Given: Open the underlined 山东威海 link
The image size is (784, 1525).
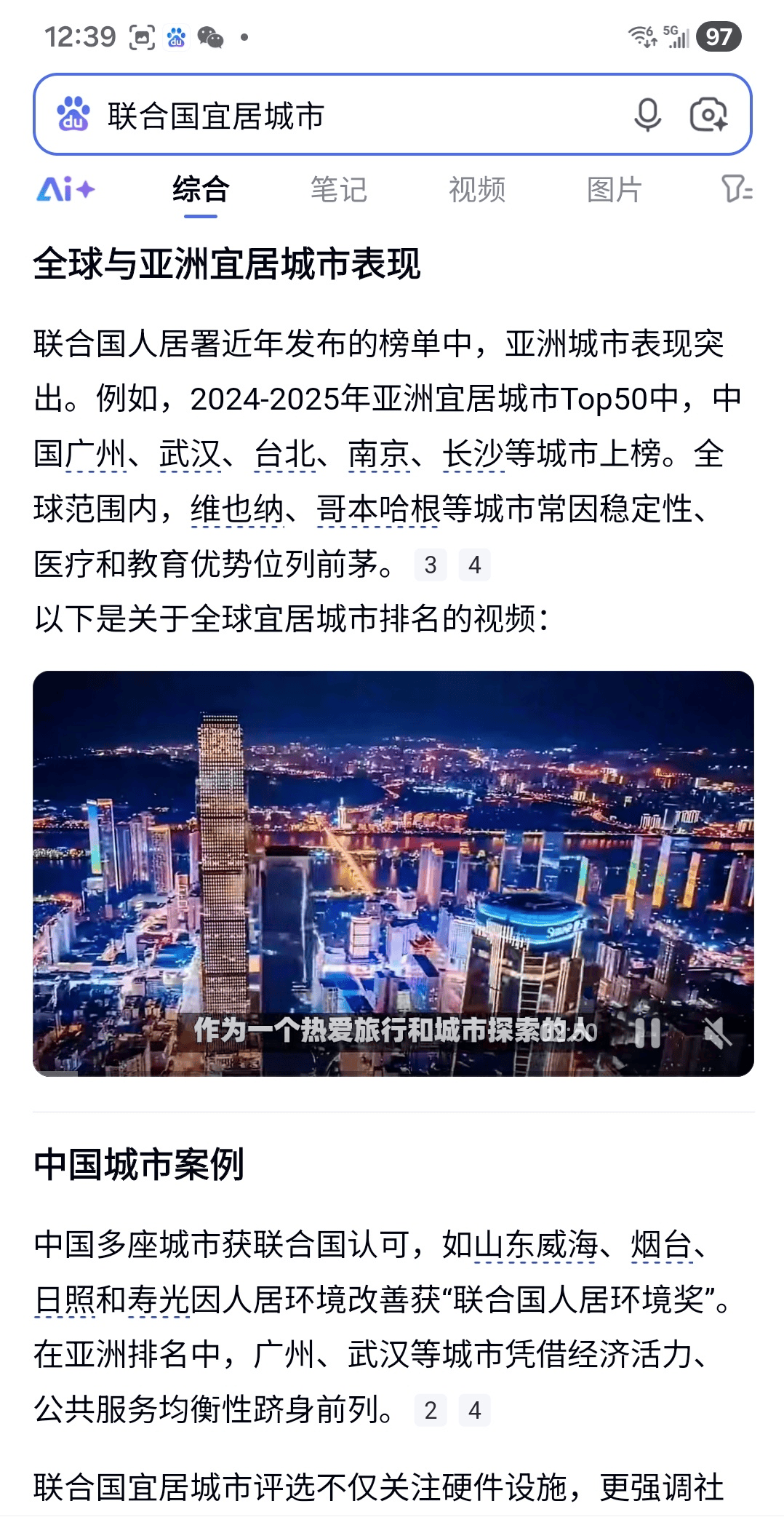Looking at the screenshot, I should click(536, 1245).
